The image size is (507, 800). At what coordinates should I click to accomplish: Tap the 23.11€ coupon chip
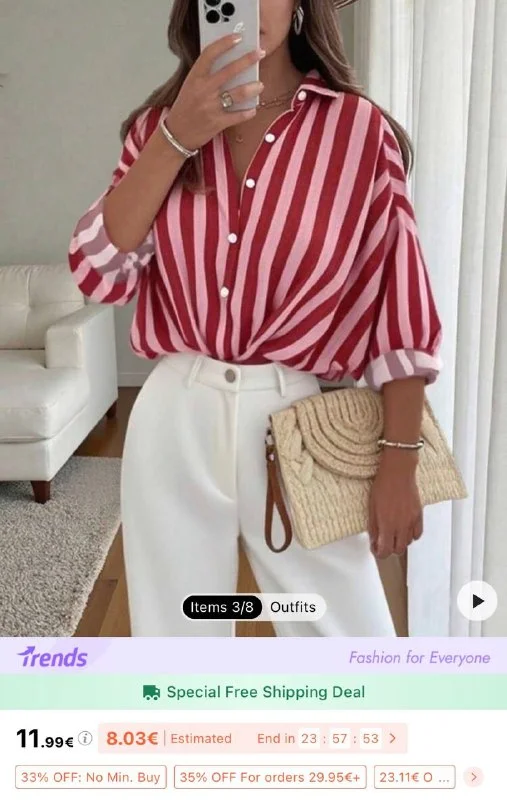tap(414, 777)
